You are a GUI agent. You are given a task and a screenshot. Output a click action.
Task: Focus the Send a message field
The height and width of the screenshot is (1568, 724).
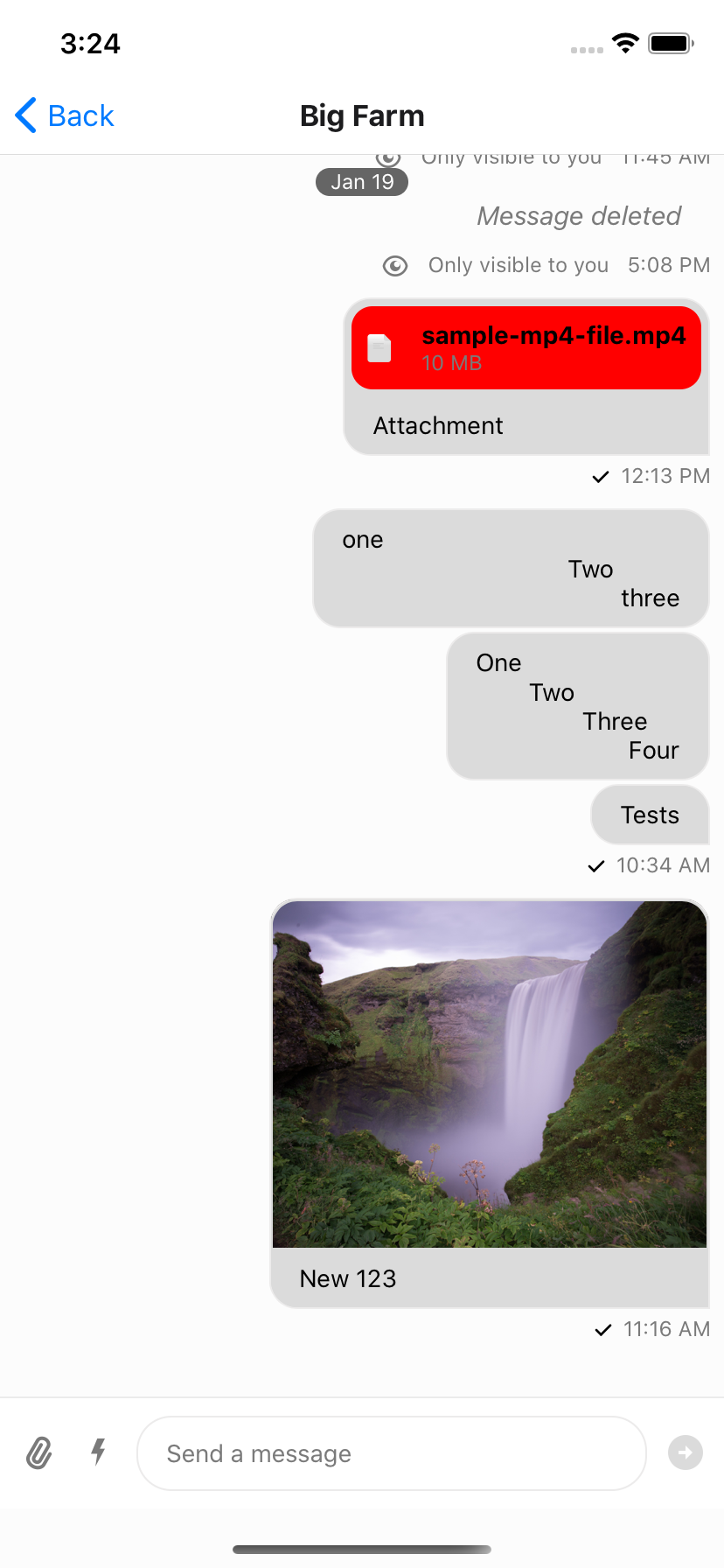392,1453
